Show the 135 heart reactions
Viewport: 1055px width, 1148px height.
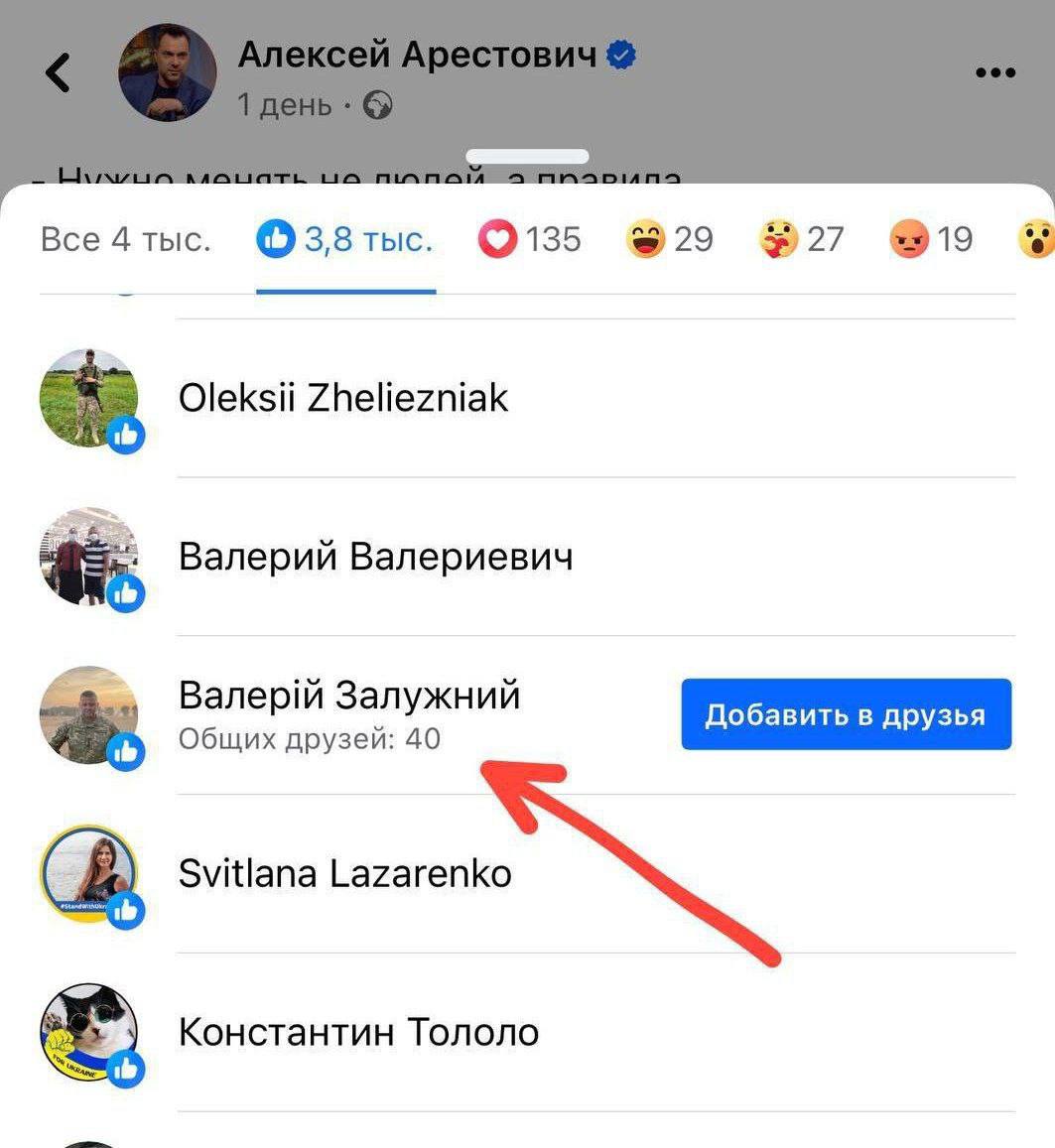coord(529,239)
